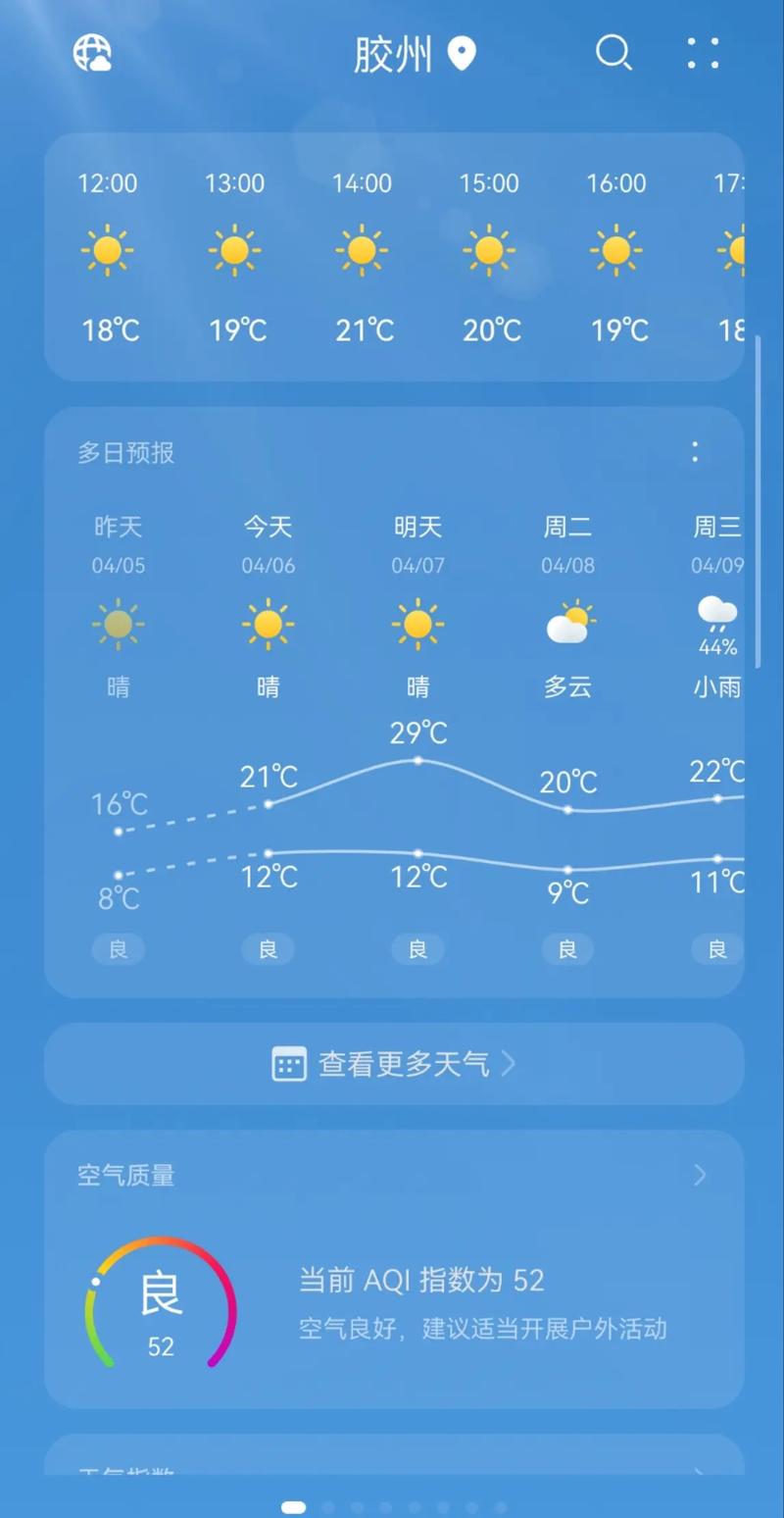Screen dimensions: 784x1518
Task: Tap the cloudy icon under 周二
Action: 567,620
